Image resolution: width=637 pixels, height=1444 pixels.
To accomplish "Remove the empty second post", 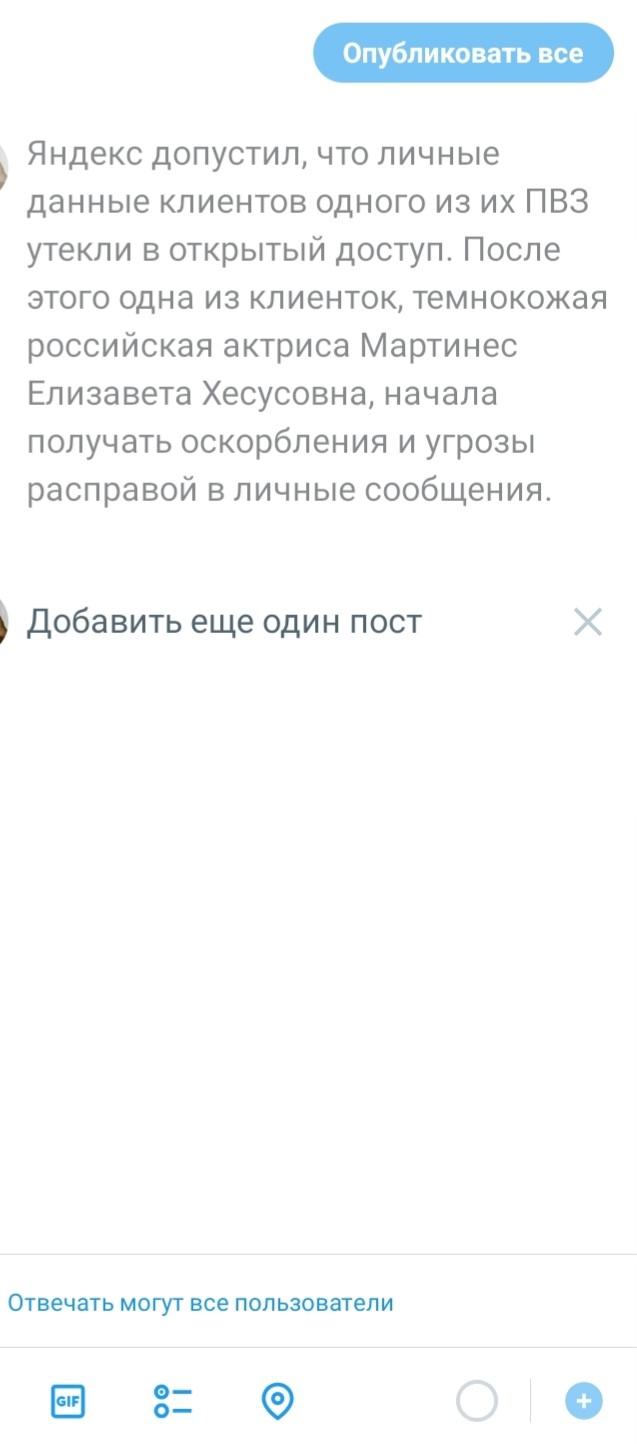I will [588, 623].
